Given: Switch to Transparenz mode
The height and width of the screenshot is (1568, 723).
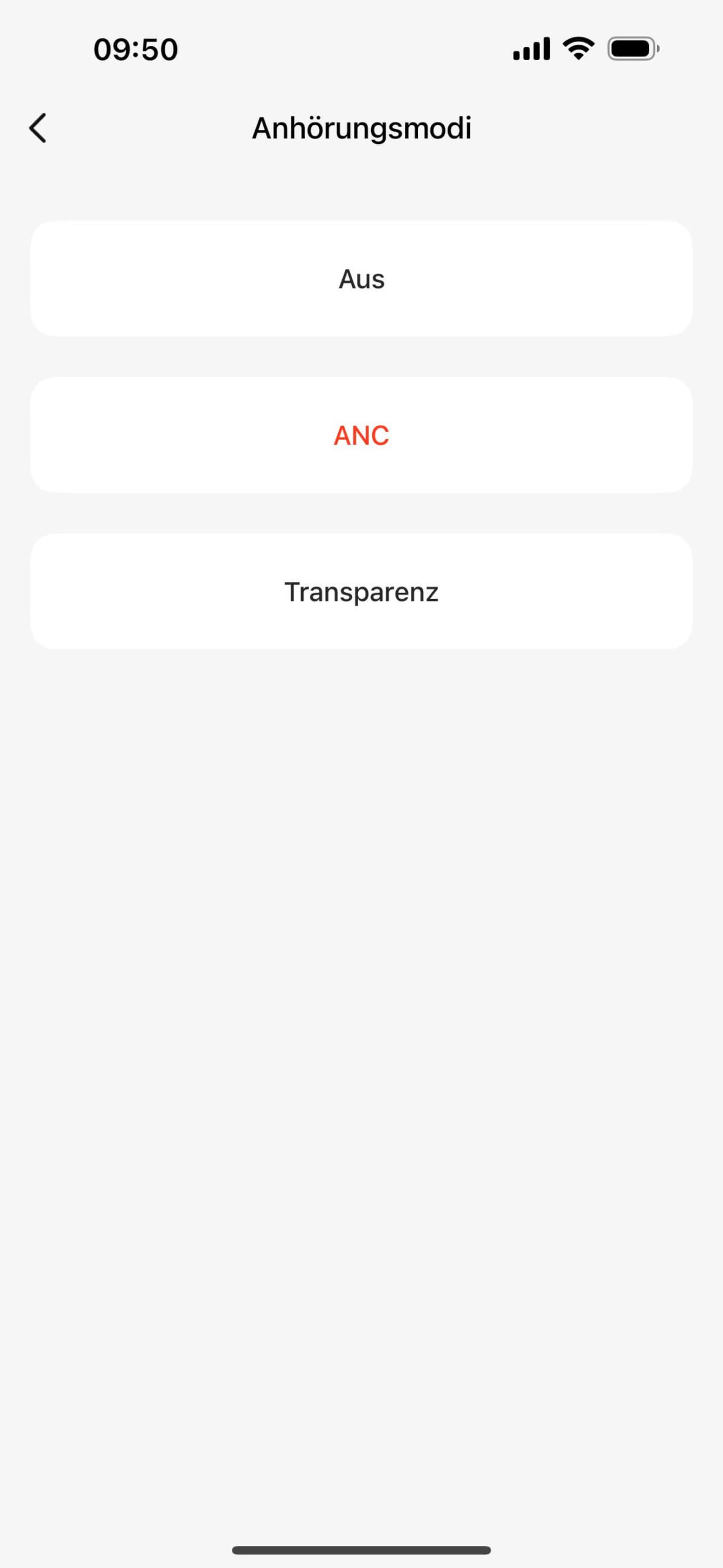Looking at the screenshot, I should tap(361, 592).
